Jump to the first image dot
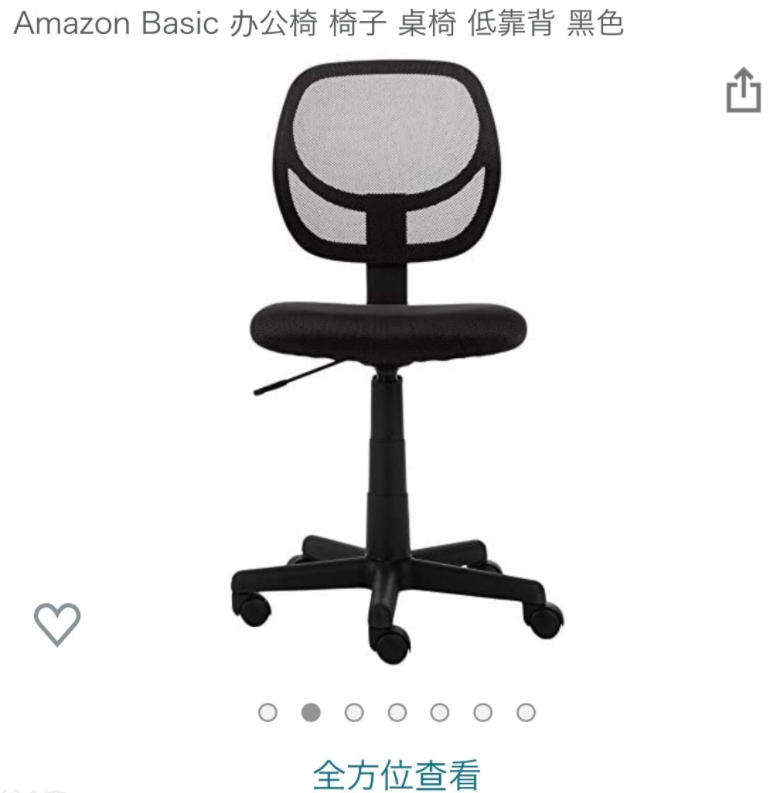This screenshot has height=793, width=773. 268,713
